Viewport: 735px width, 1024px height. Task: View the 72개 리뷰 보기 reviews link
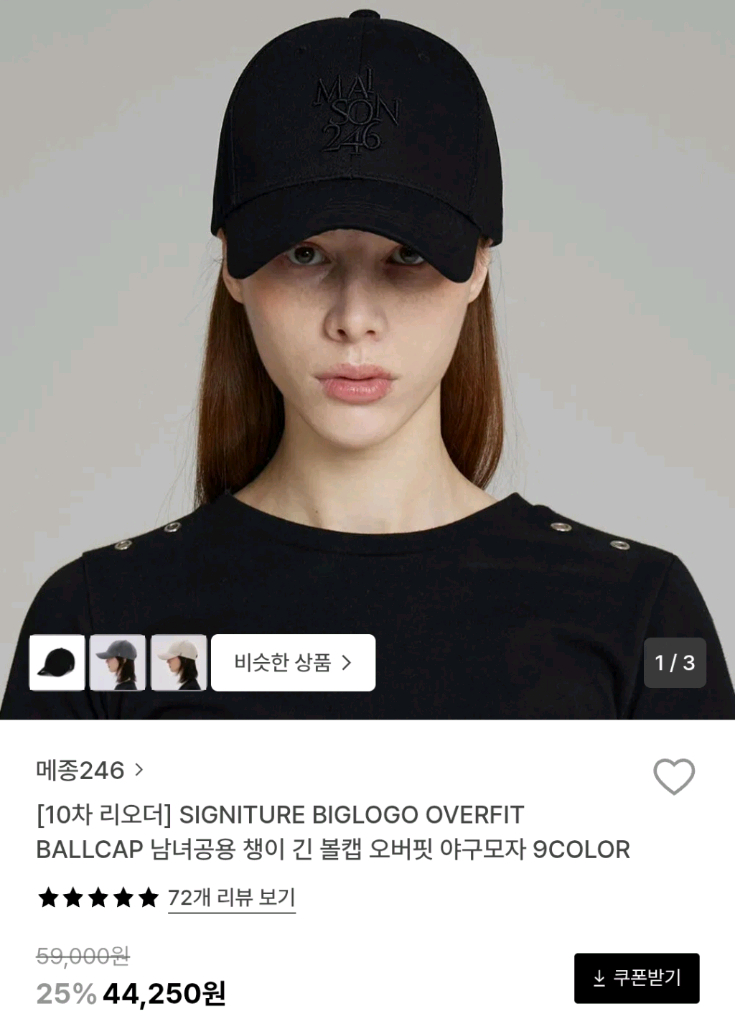[231, 897]
